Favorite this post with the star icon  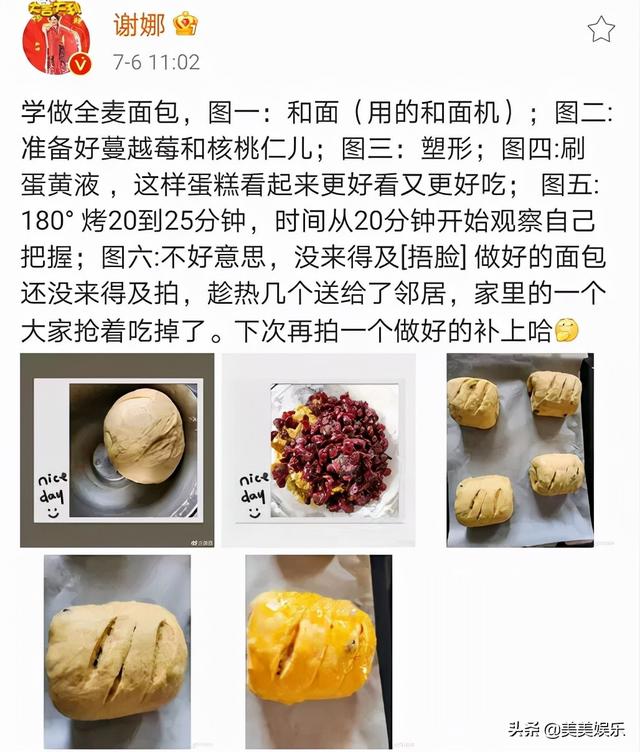point(600,29)
